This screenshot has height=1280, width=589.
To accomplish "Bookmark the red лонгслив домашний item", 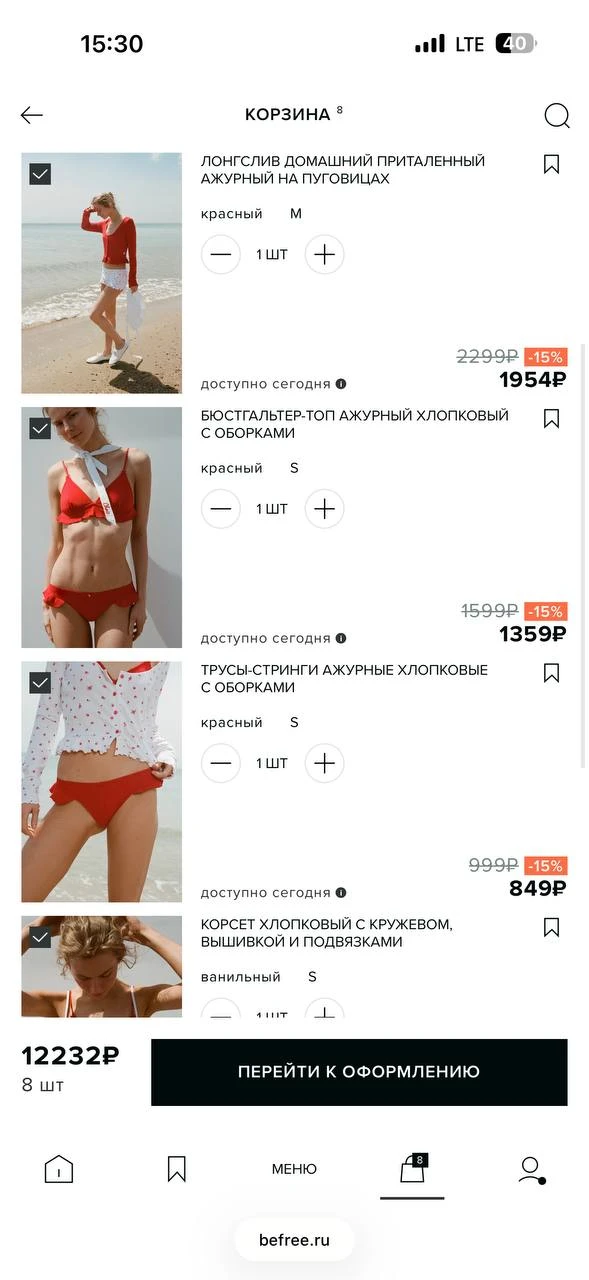I will [551, 164].
